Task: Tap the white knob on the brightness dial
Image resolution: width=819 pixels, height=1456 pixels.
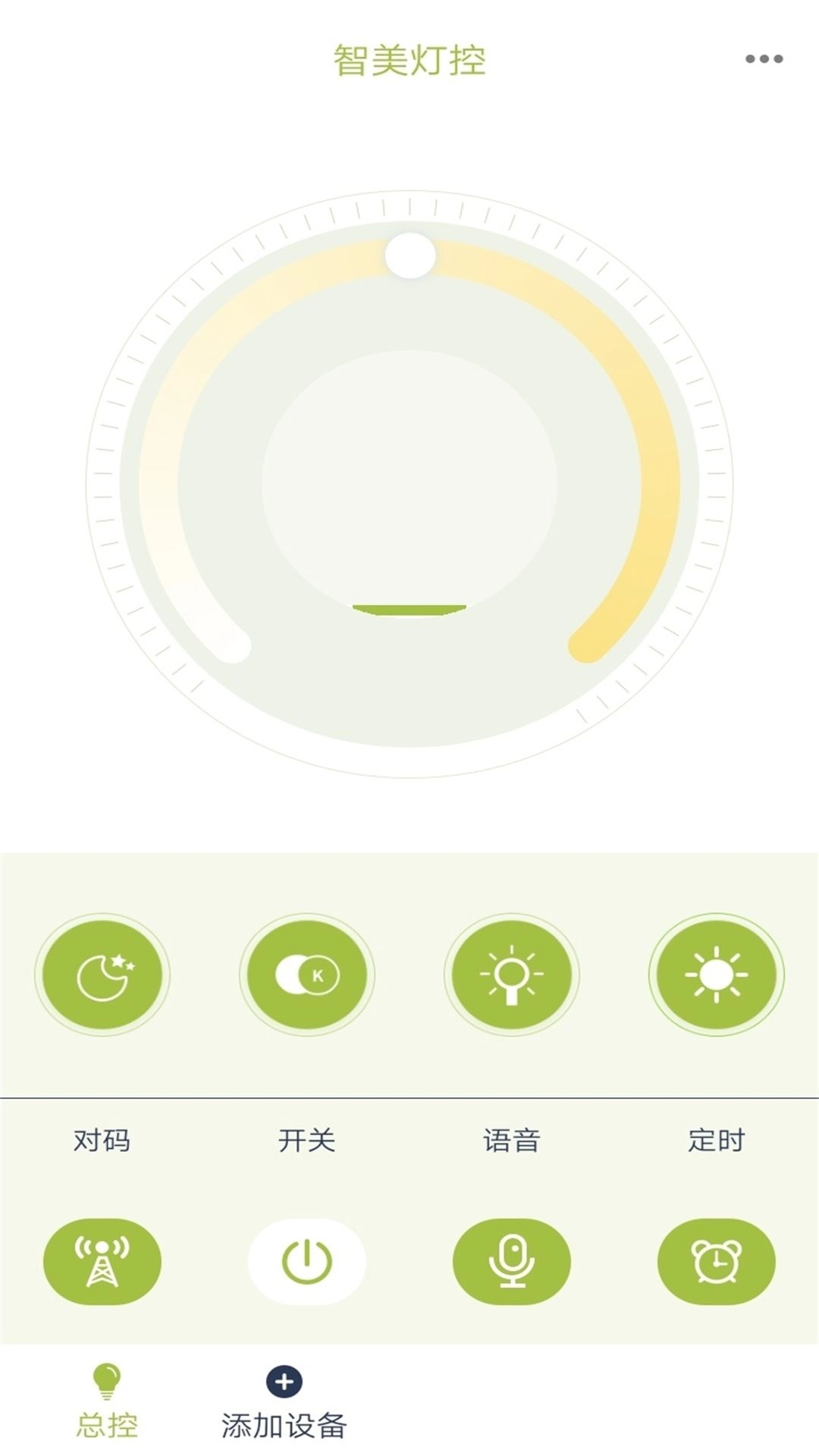Action: (410, 256)
